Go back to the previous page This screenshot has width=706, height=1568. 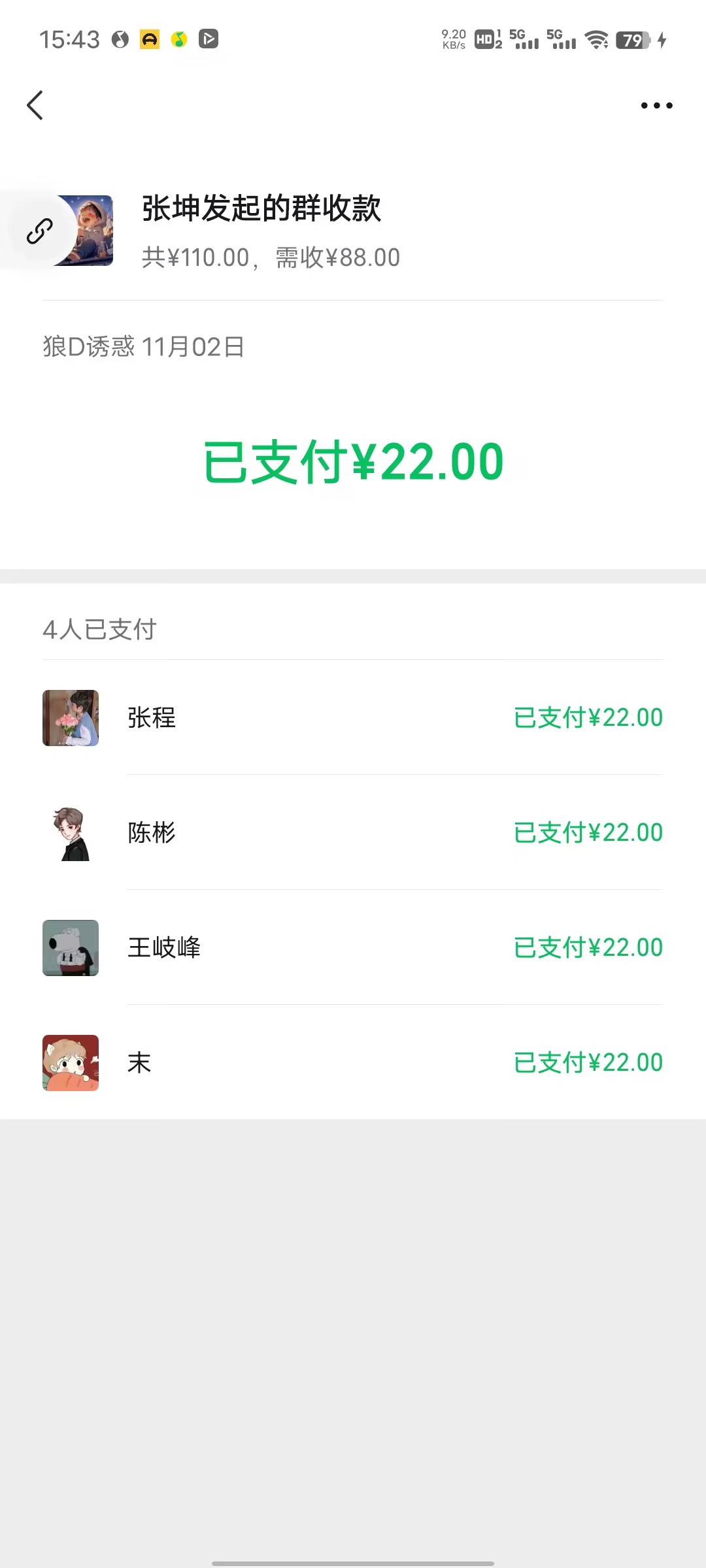coord(35,105)
